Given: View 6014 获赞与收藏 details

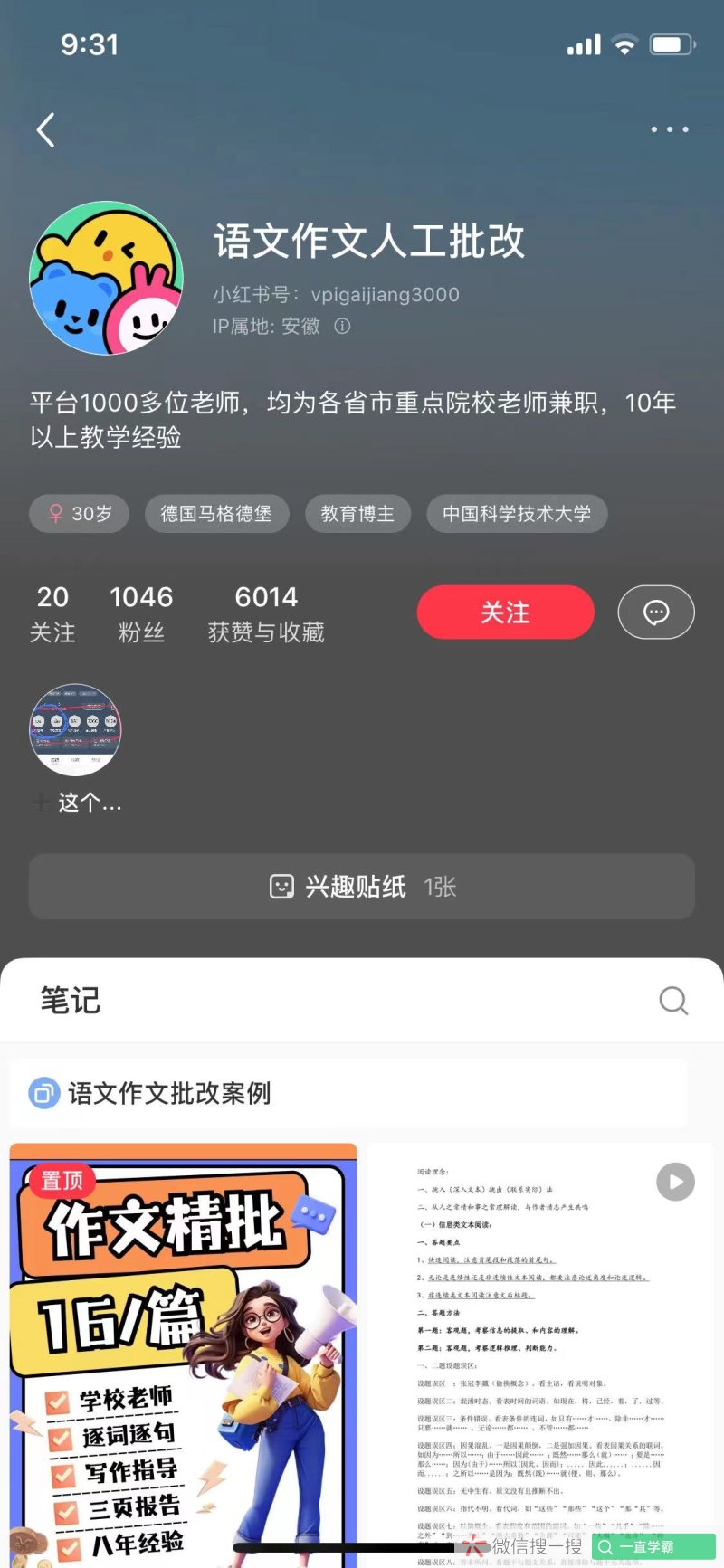Looking at the screenshot, I should (x=266, y=613).
